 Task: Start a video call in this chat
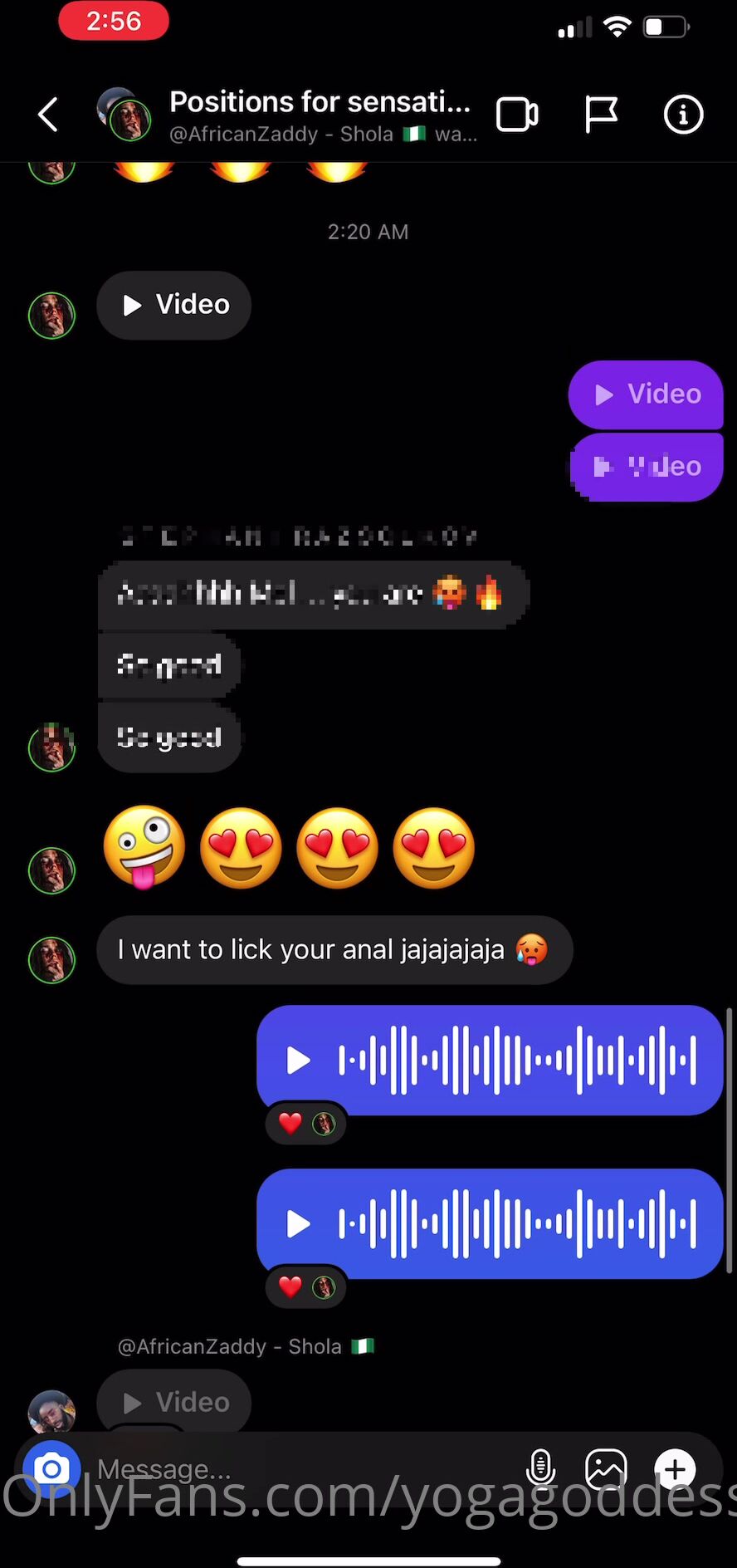(x=517, y=115)
